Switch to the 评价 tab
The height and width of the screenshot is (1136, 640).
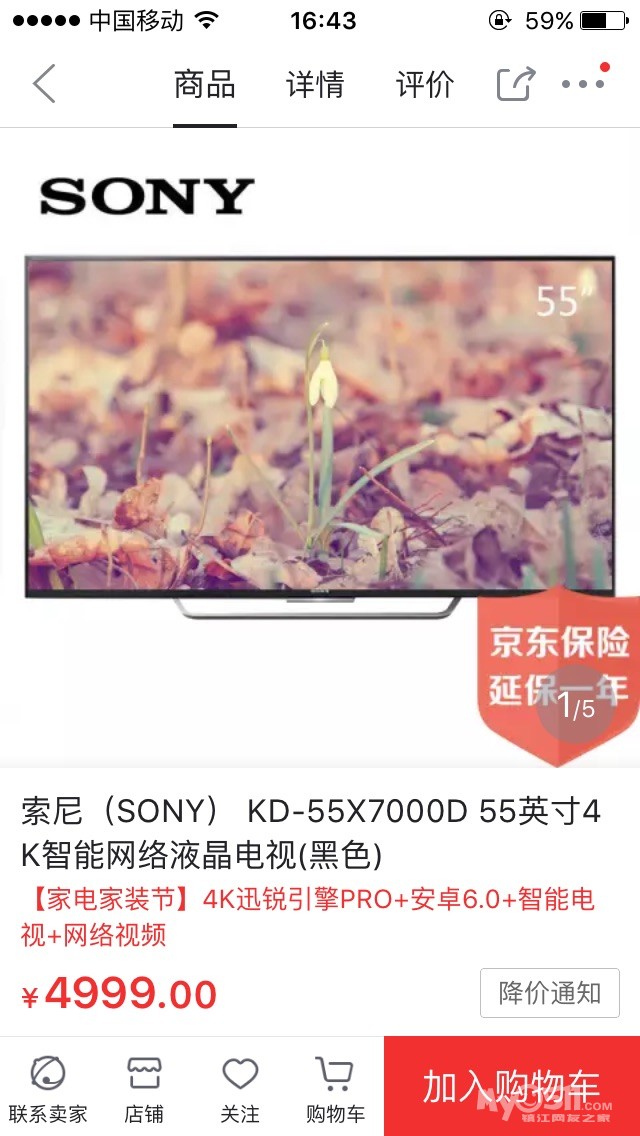pyautogui.click(x=425, y=84)
